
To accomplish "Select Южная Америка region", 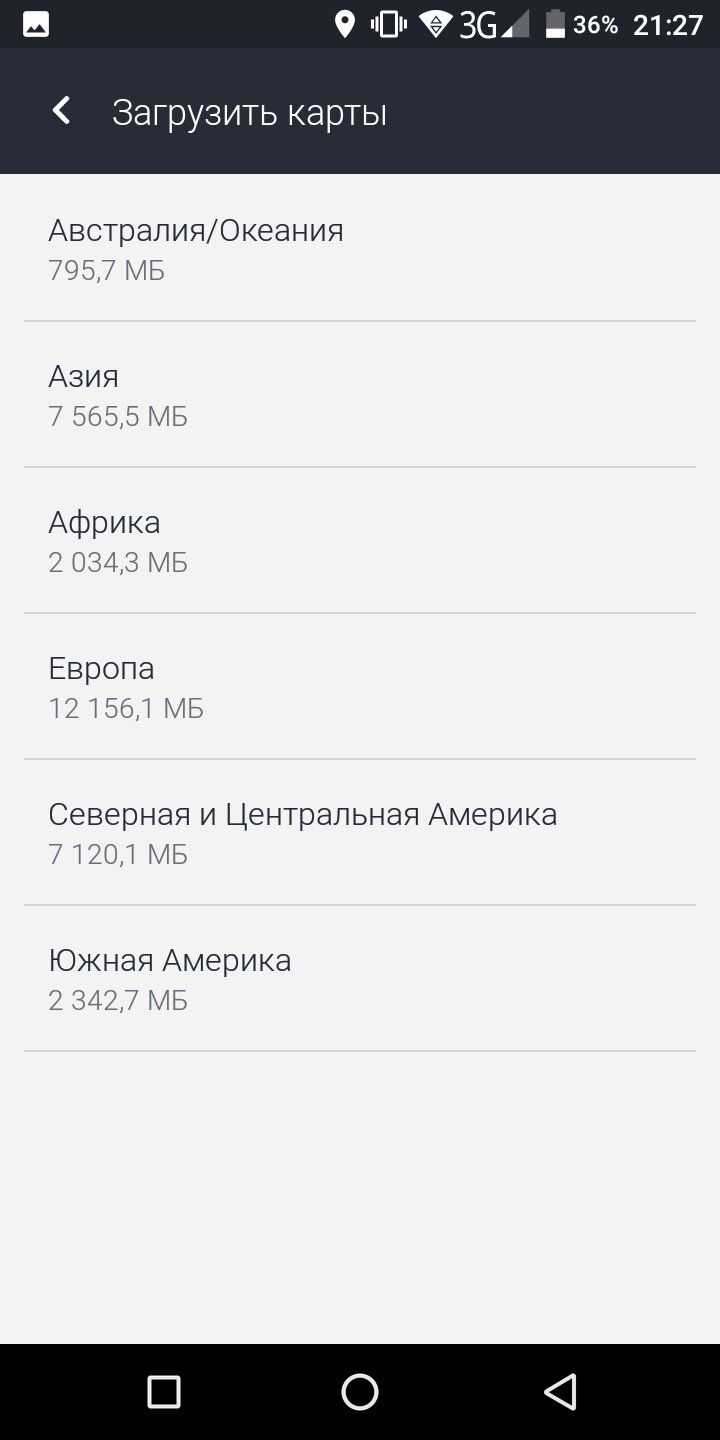I will coord(360,979).
